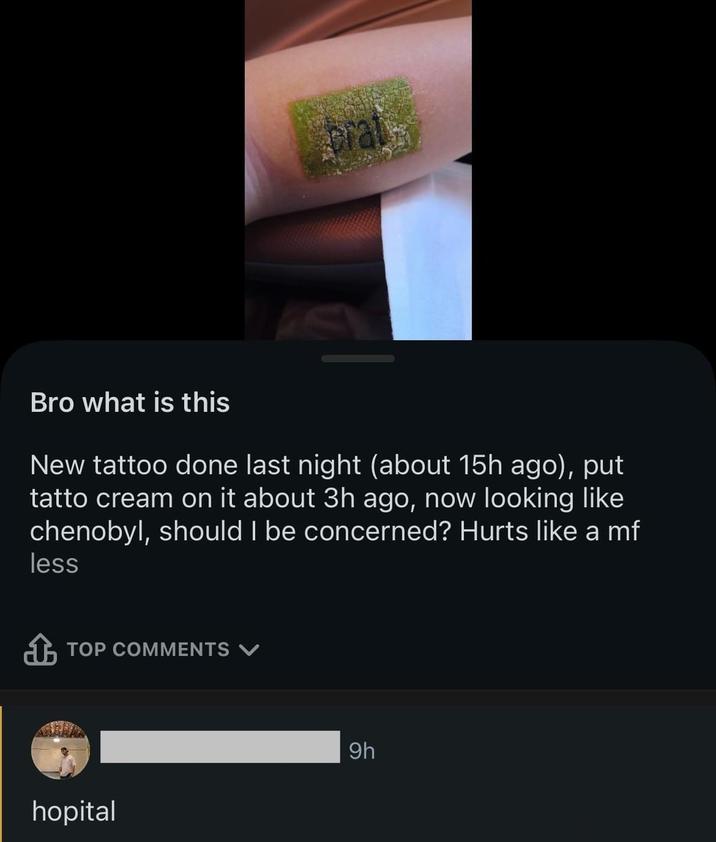The width and height of the screenshot is (716, 842).
Task: Open the profile avatar of the "hopital" commenter
Action: (x=60, y=750)
